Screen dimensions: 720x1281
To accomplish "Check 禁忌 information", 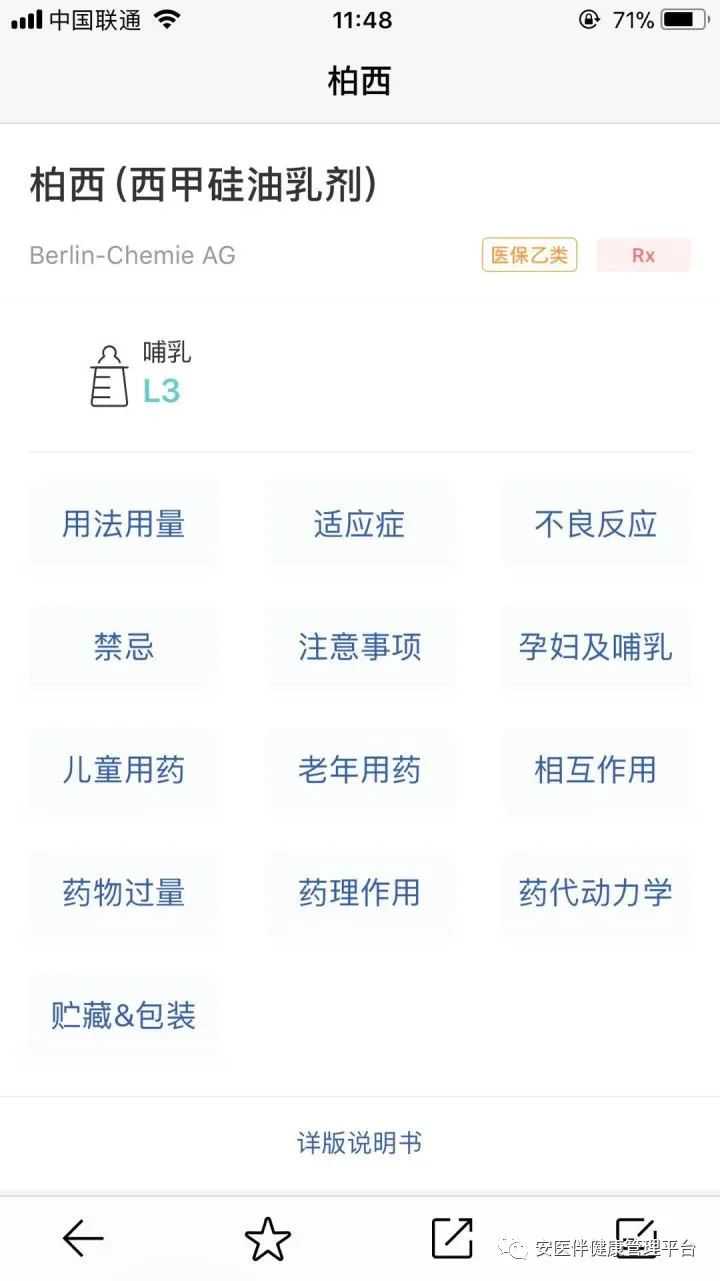I will pos(123,647).
